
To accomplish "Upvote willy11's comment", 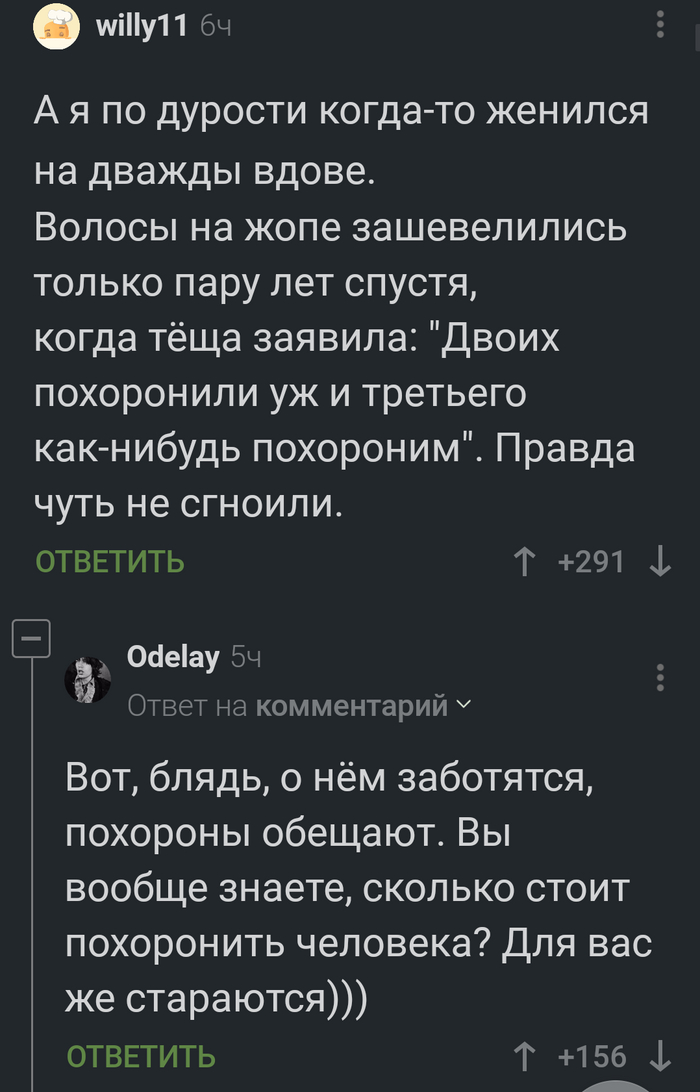I will [x=524, y=562].
